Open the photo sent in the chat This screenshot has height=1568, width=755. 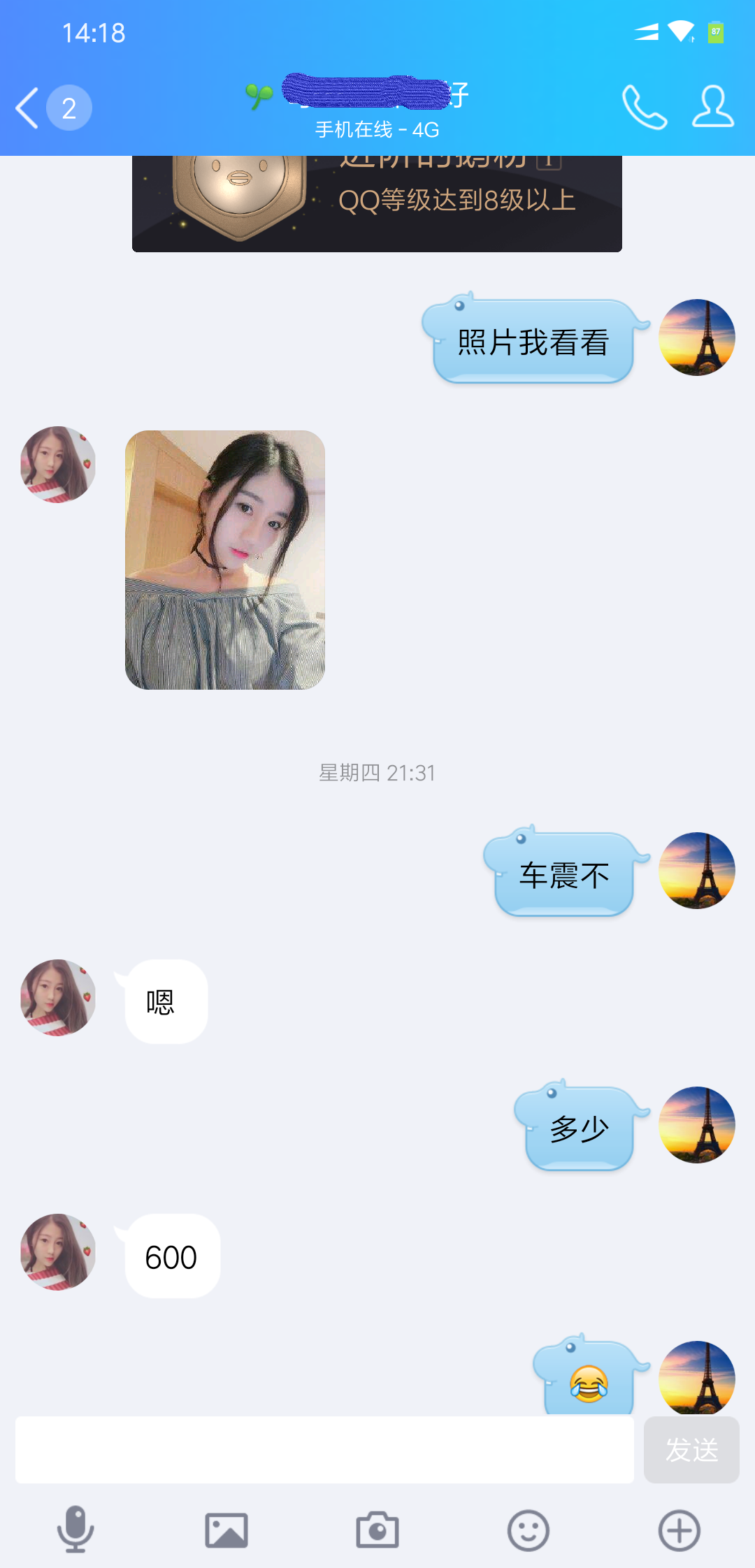click(x=224, y=560)
